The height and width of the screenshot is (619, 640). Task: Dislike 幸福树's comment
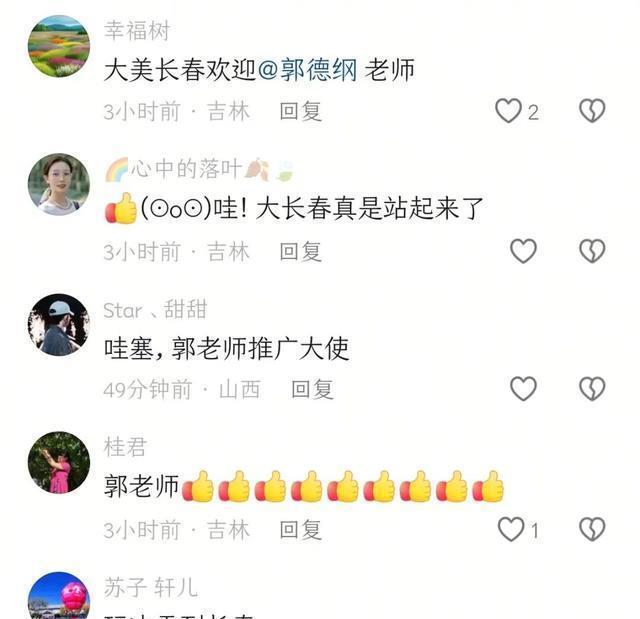pyautogui.click(x=592, y=111)
